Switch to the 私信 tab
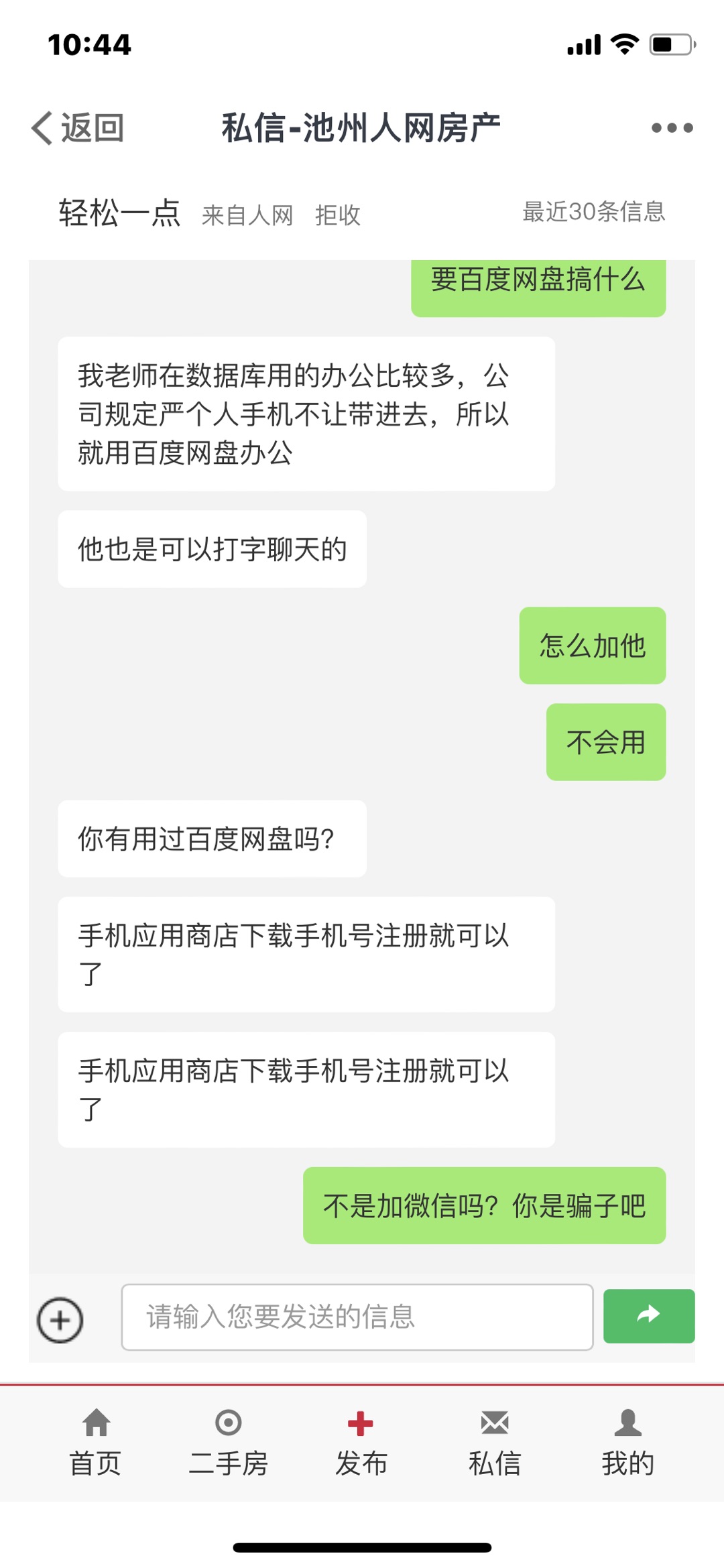The width and height of the screenshot is (724, 1568). coord(495,1442)
